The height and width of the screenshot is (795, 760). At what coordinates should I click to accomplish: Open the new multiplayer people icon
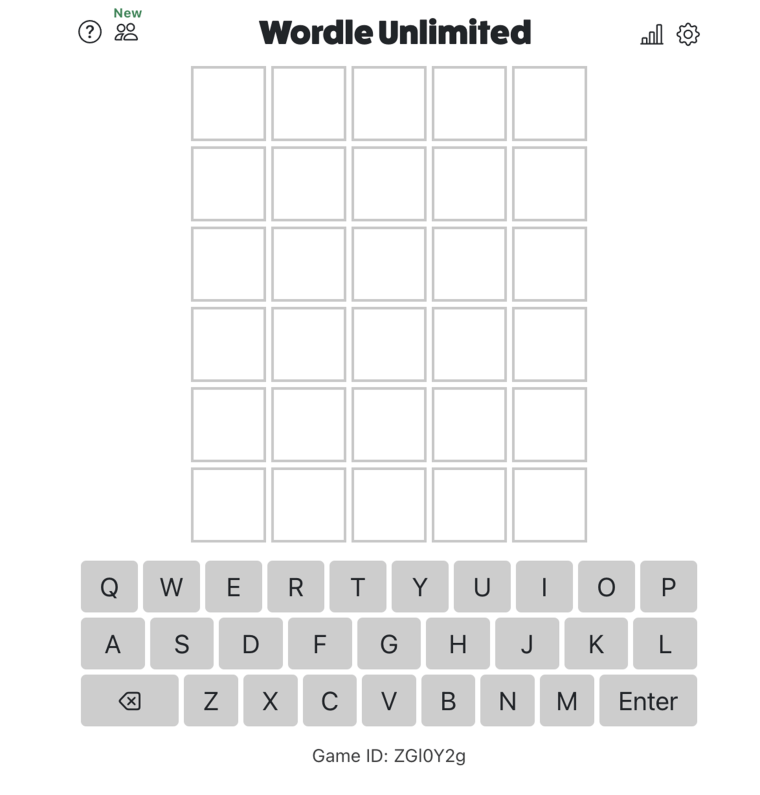pos(126,32)
